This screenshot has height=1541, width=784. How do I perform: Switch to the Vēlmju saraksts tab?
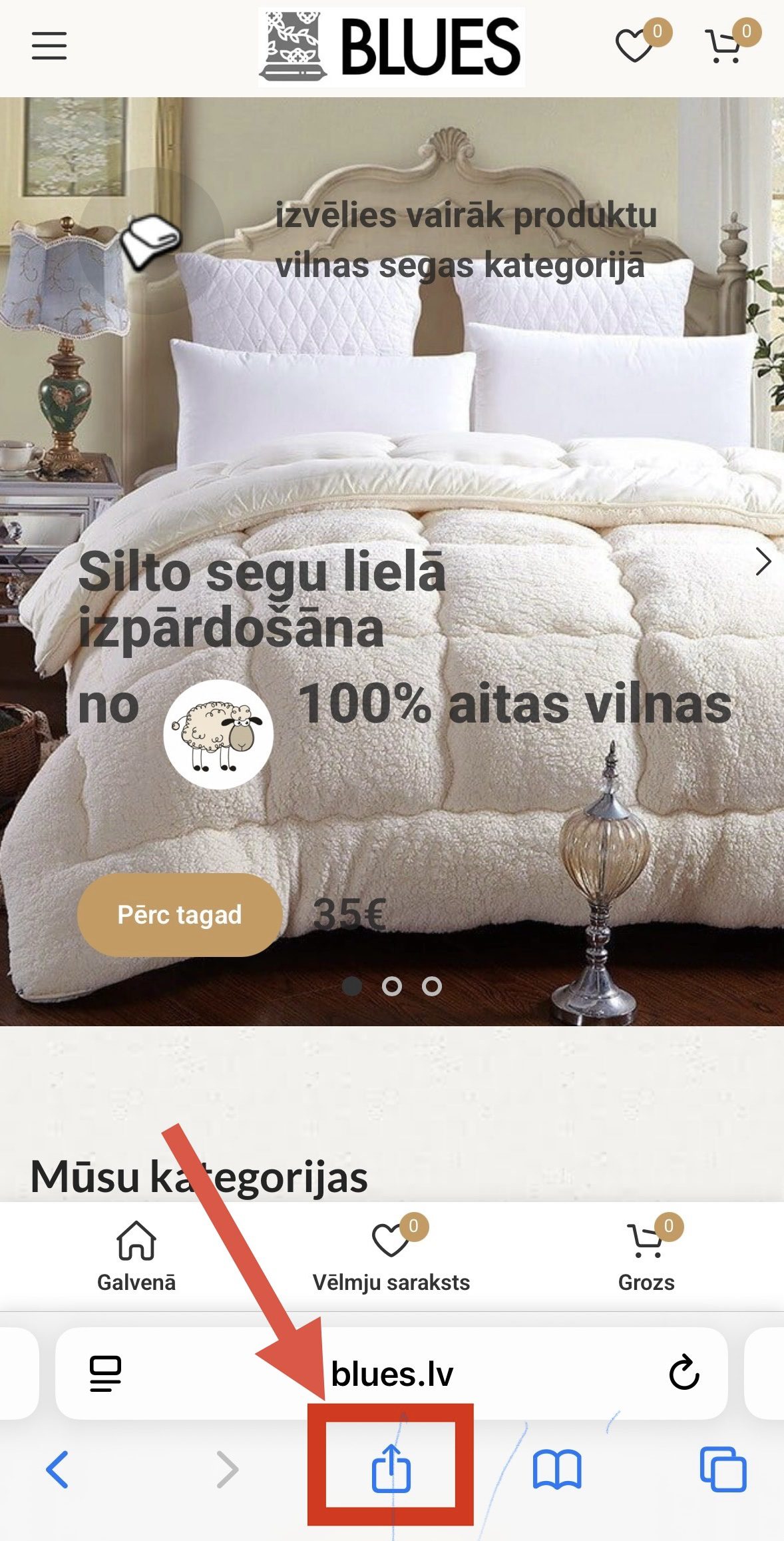391,1255
